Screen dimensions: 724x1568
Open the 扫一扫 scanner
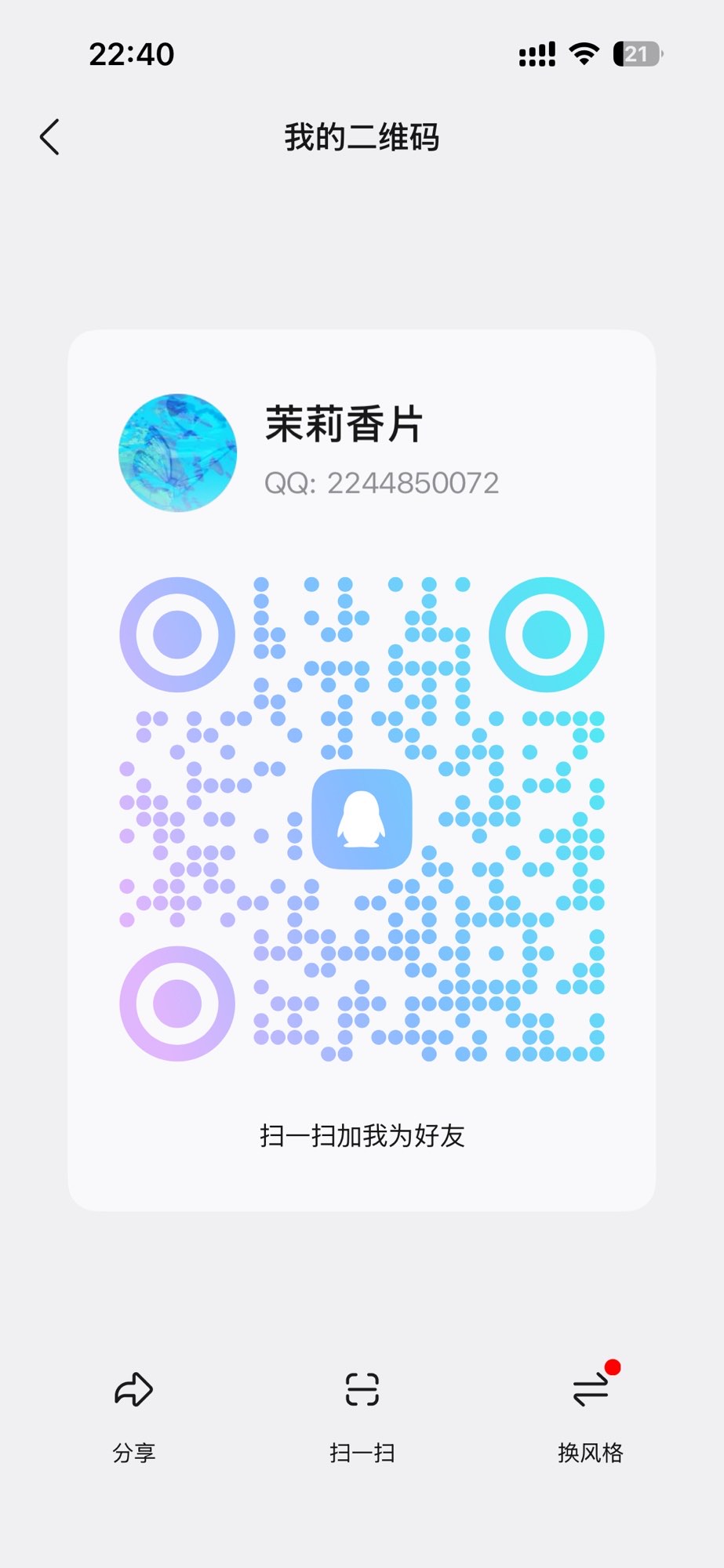(362, 1410)
